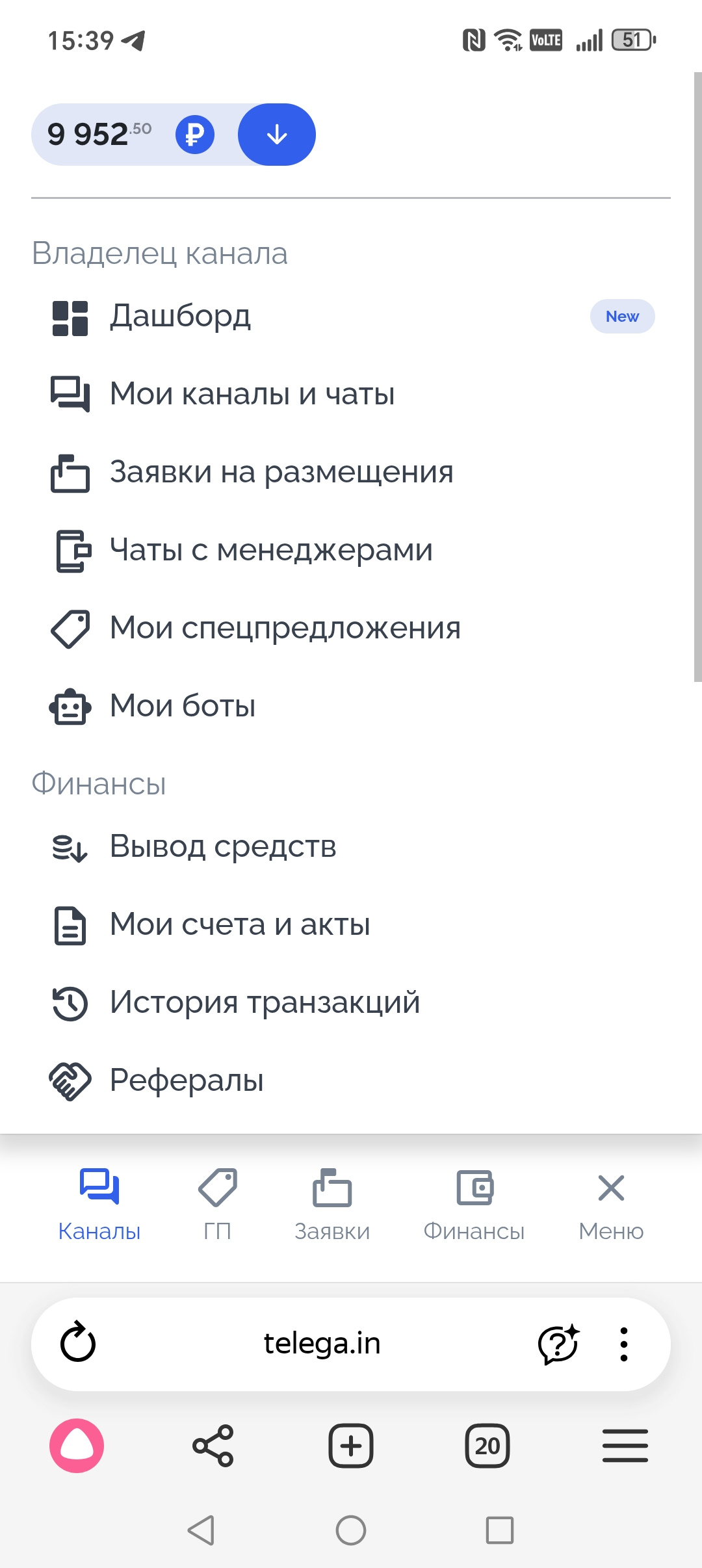
Task: Reload the telega.in page
Action: pyautogui.click(x=78, y=1343)
